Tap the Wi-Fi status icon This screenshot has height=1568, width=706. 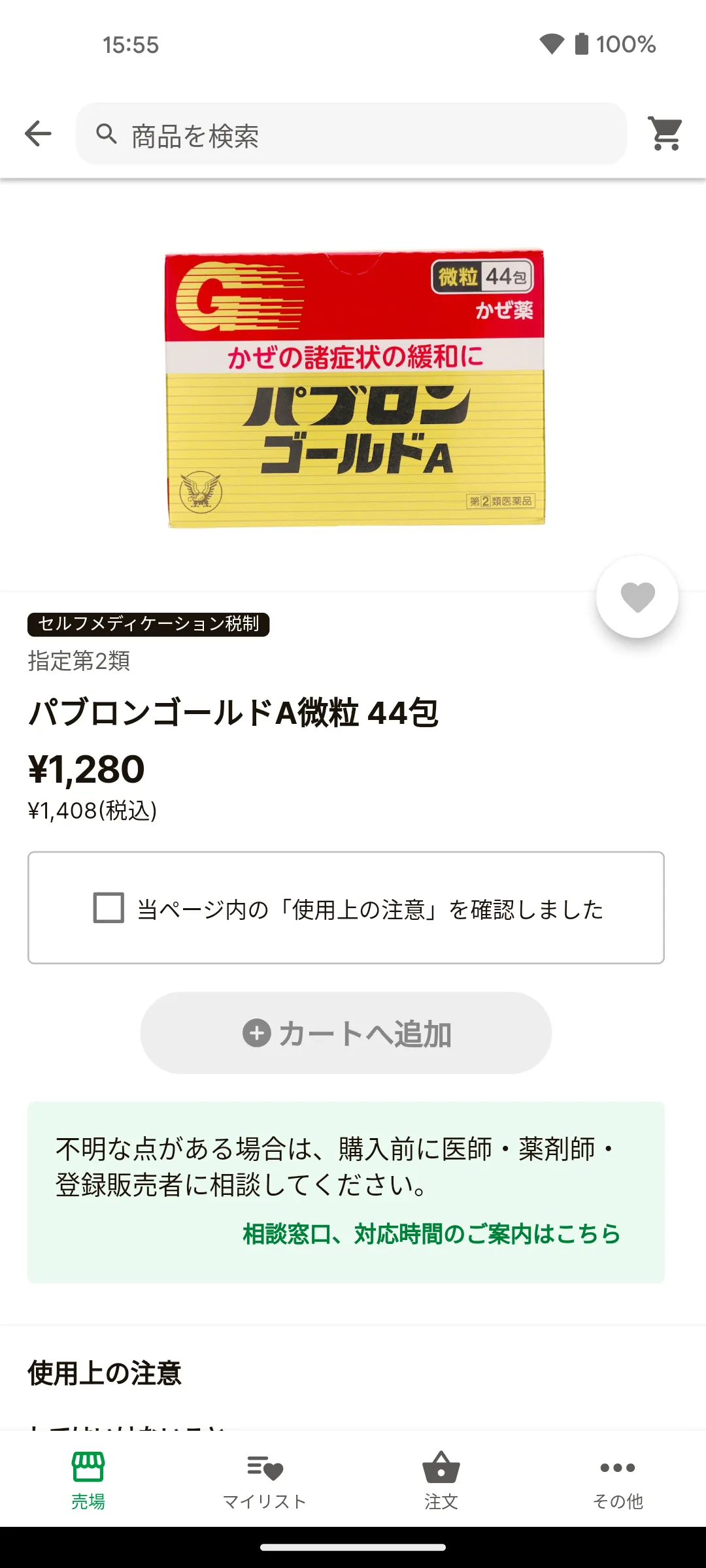point(552,44)
